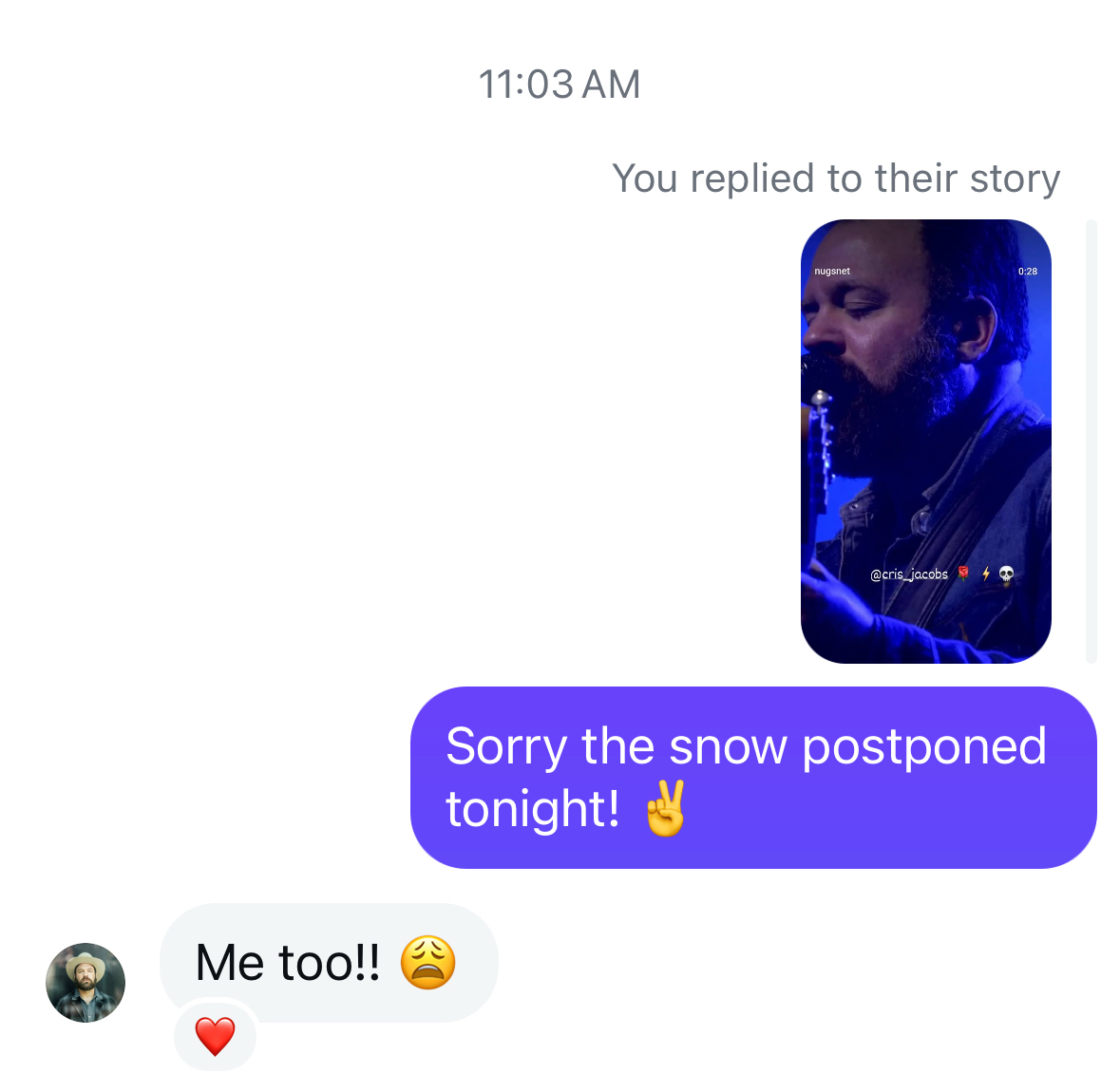Open the replied story preview
The height and width of the screenshot is (1092, 1120).
[925, 441]
